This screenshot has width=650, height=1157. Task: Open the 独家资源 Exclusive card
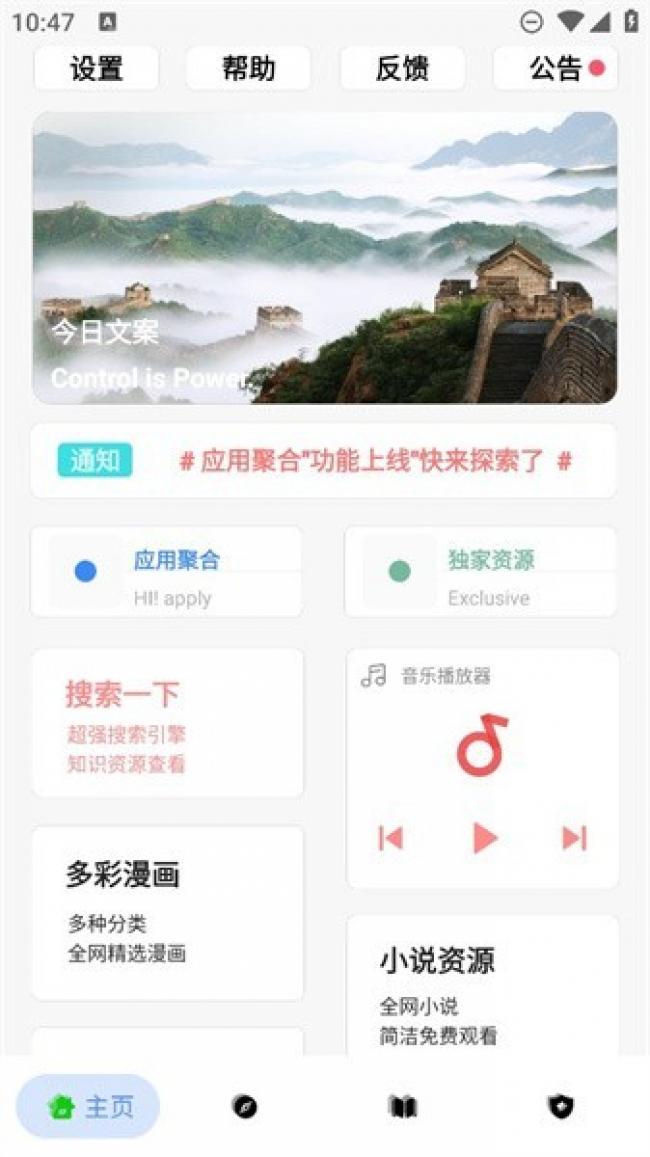(480, 572)
